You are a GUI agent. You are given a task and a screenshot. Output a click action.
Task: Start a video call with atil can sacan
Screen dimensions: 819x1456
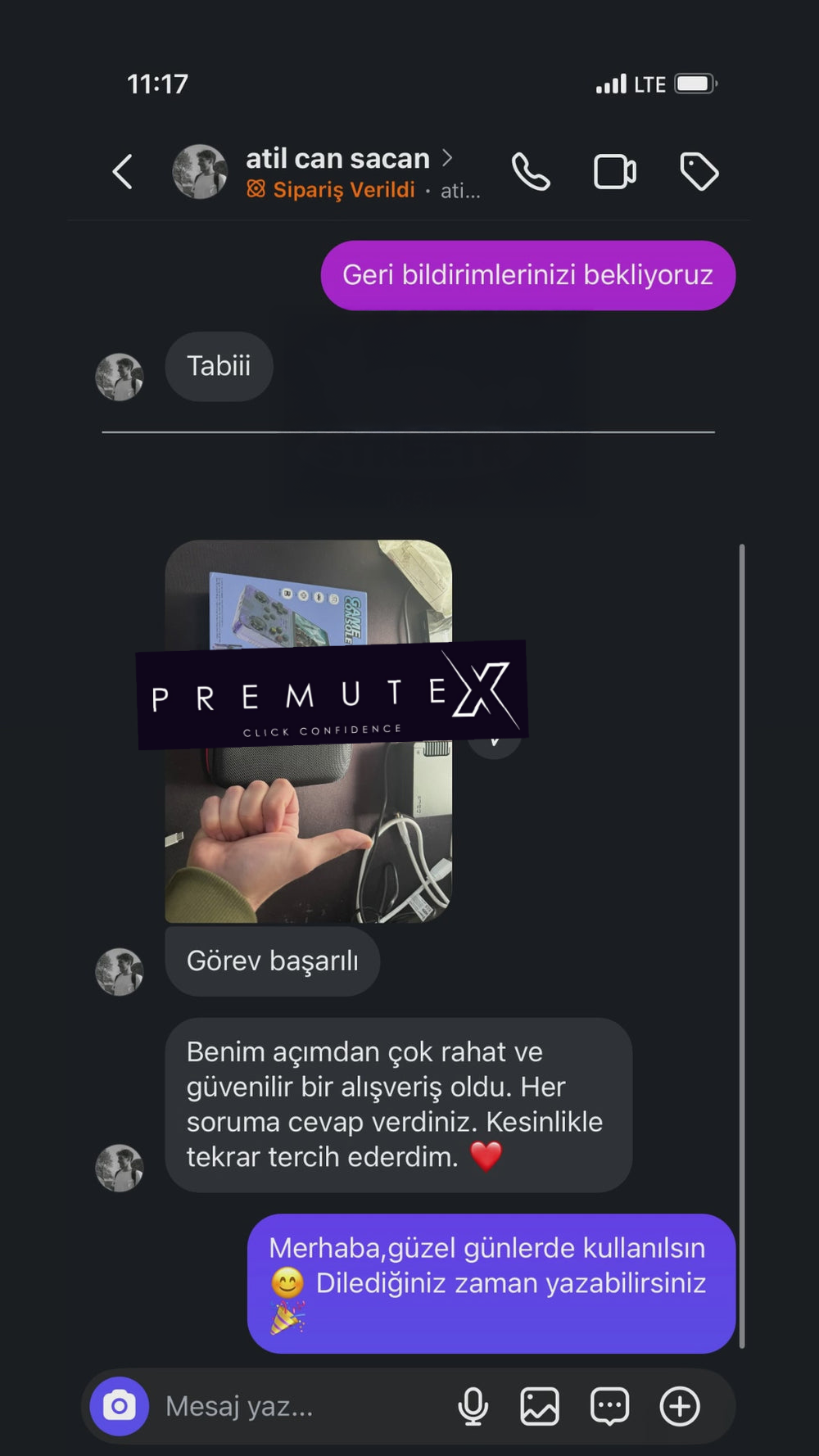point(614,172)
